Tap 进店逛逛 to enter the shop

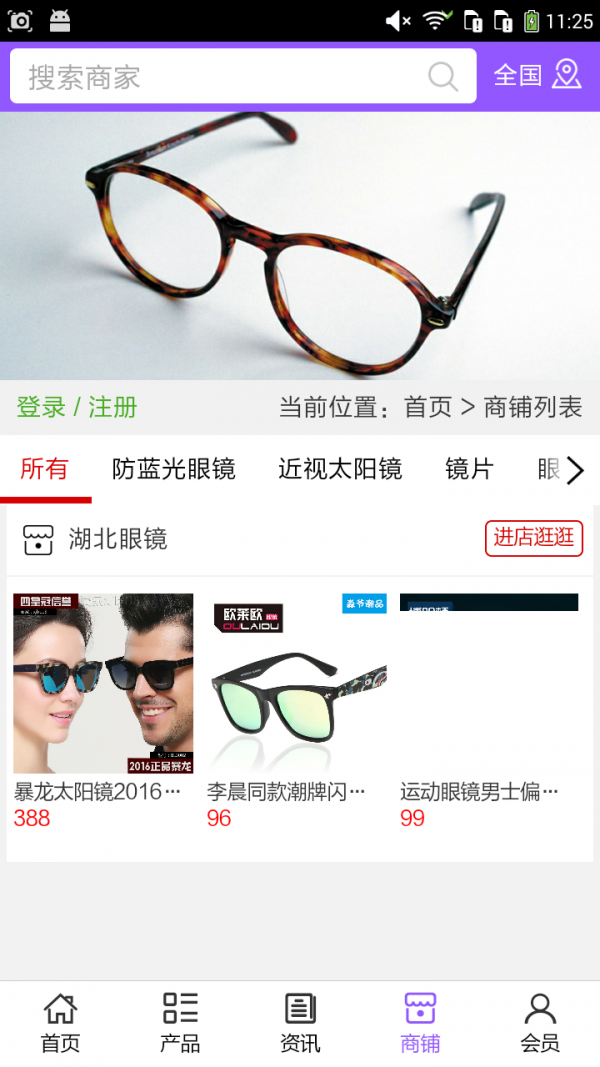[x=534, y=538]
